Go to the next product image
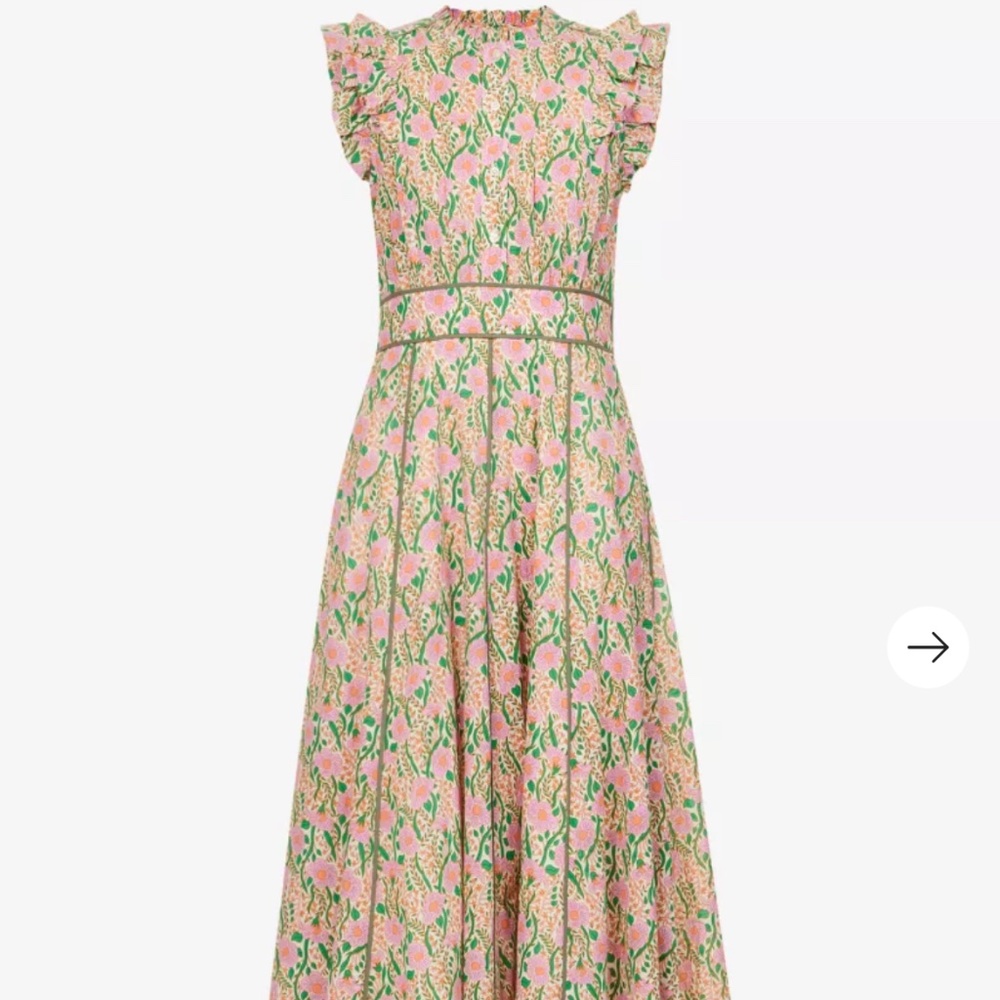1000x1000 pixels. tap(927, 647)
